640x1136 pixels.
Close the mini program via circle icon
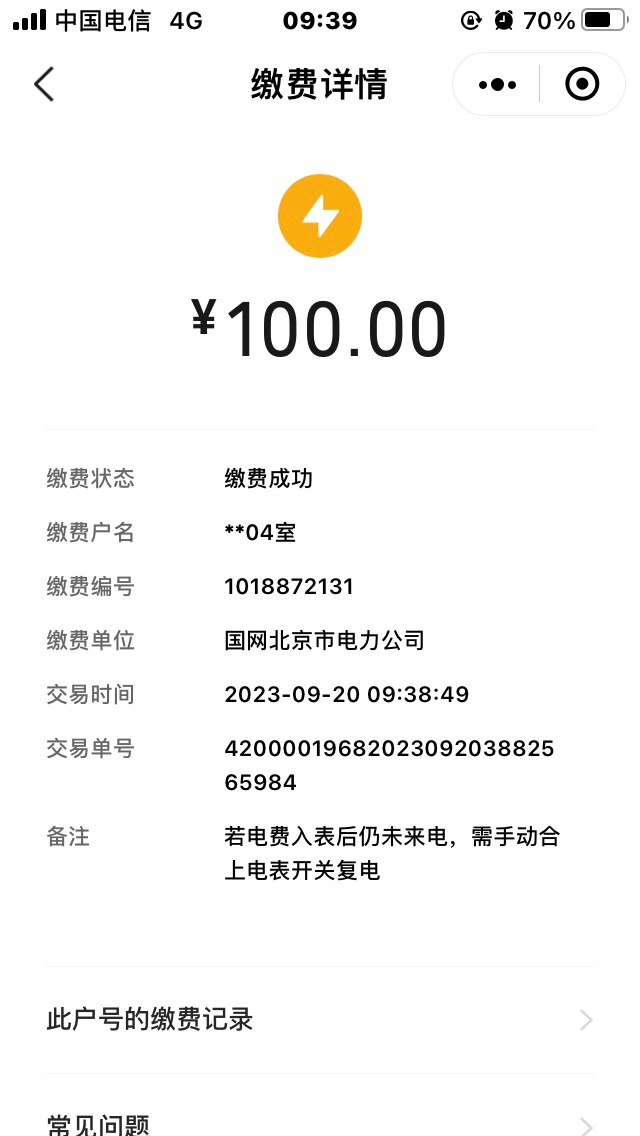pyautogui.click(x=582, y=84)
